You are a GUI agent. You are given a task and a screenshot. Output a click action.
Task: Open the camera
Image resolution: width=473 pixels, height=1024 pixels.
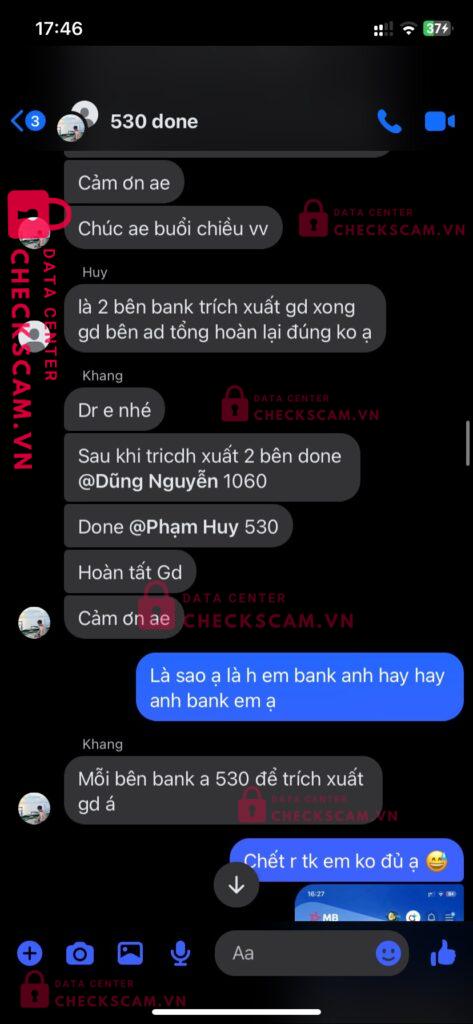(80, 954)
